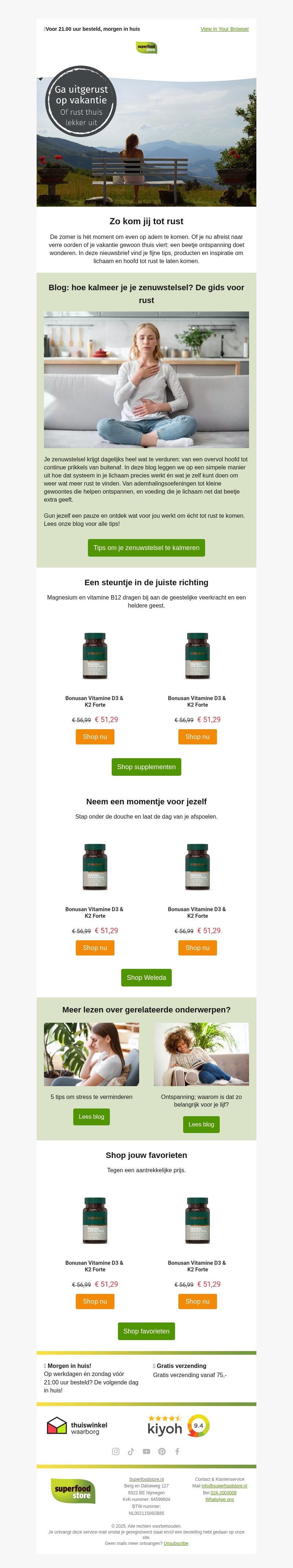
Task: Open the YouTube channel icon
Action: click(x=146, y=1451)
